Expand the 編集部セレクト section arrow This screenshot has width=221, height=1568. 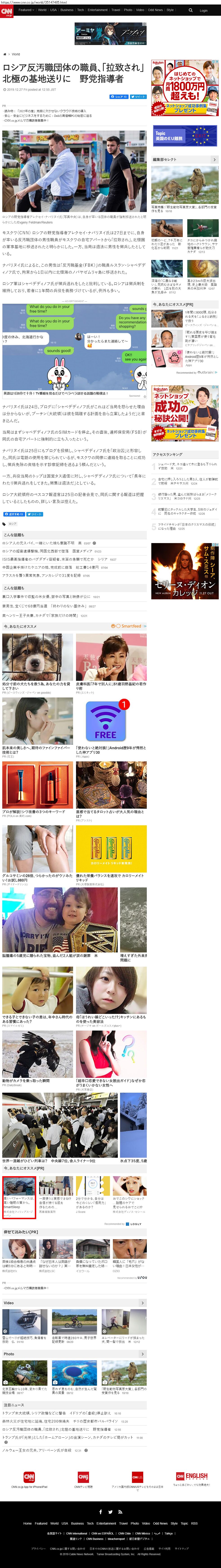[x=214, y=160]
